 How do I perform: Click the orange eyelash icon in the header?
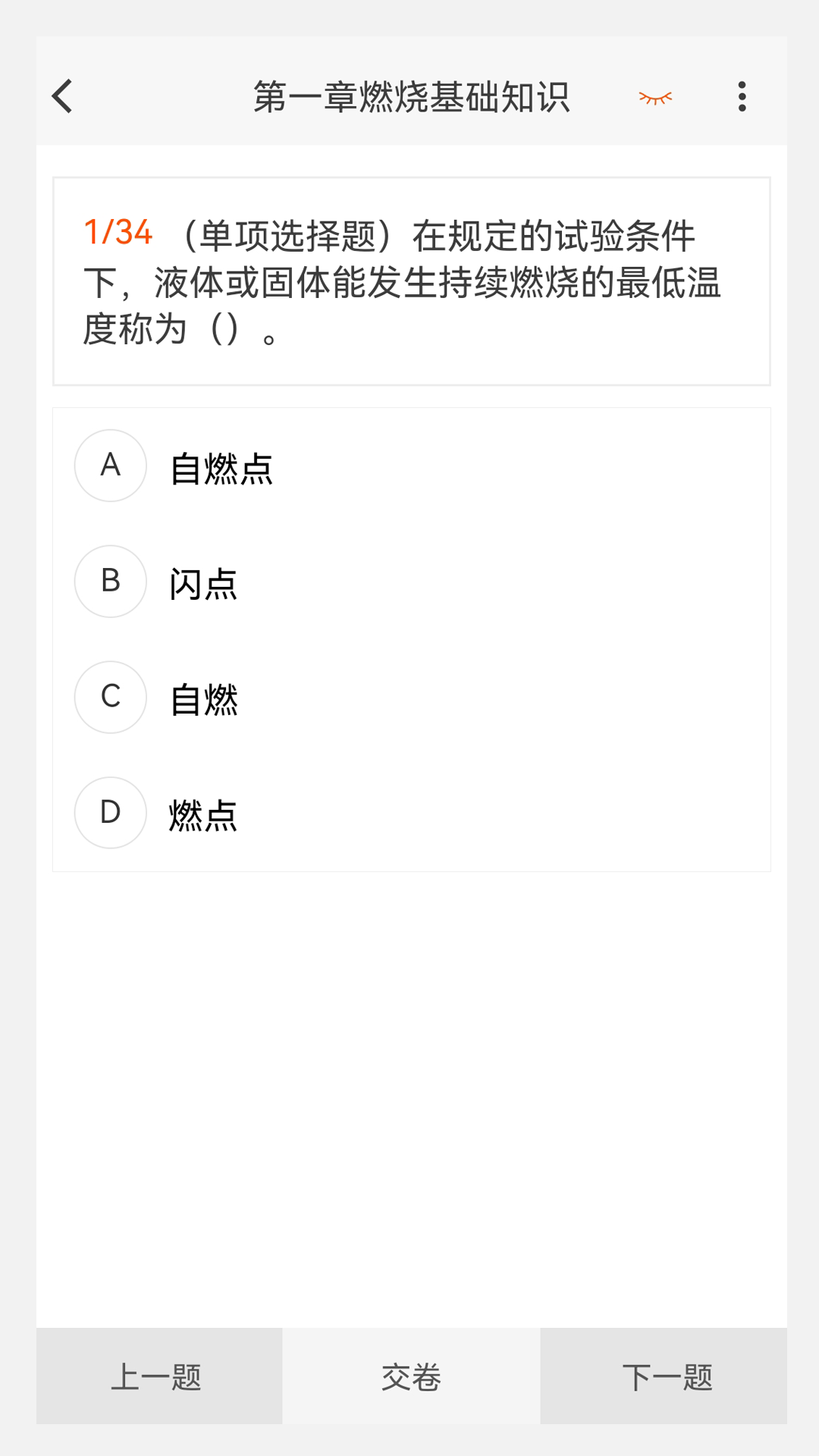654,97
